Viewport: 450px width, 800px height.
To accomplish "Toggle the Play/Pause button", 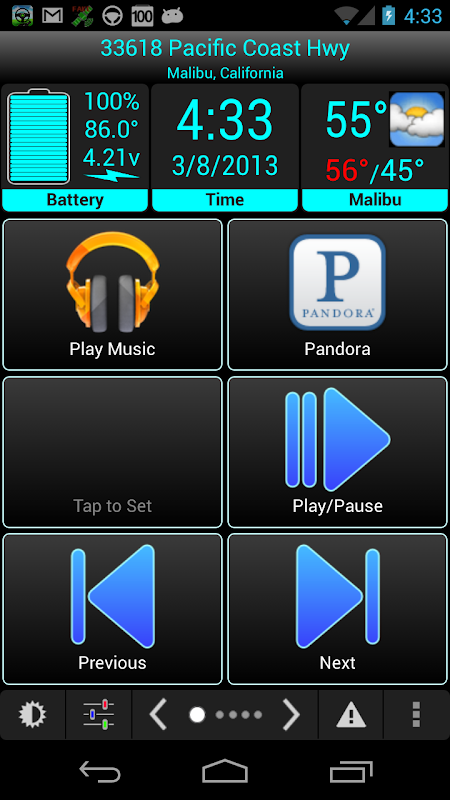I will [337, 452].
